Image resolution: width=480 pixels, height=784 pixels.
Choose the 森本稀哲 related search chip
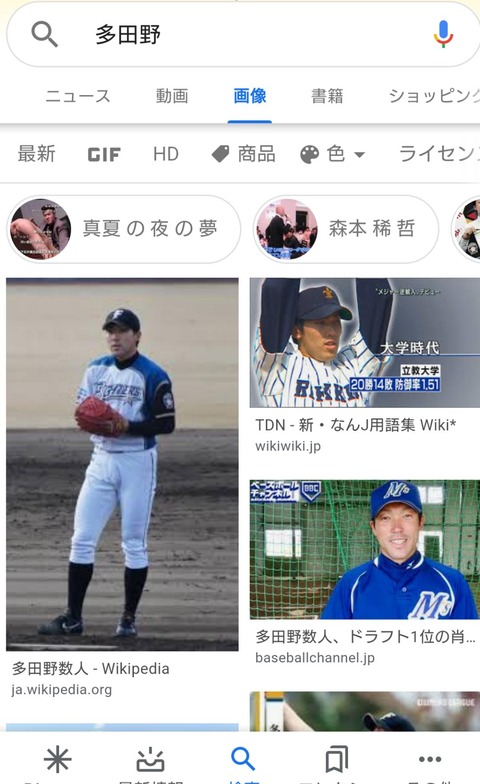coord(346,229)
